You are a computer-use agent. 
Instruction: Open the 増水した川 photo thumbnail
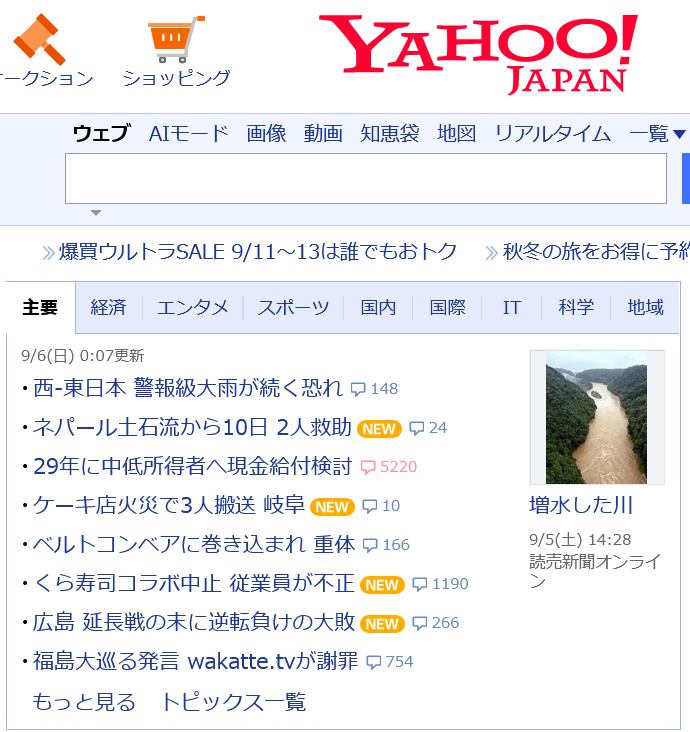[x=597, y=417]
